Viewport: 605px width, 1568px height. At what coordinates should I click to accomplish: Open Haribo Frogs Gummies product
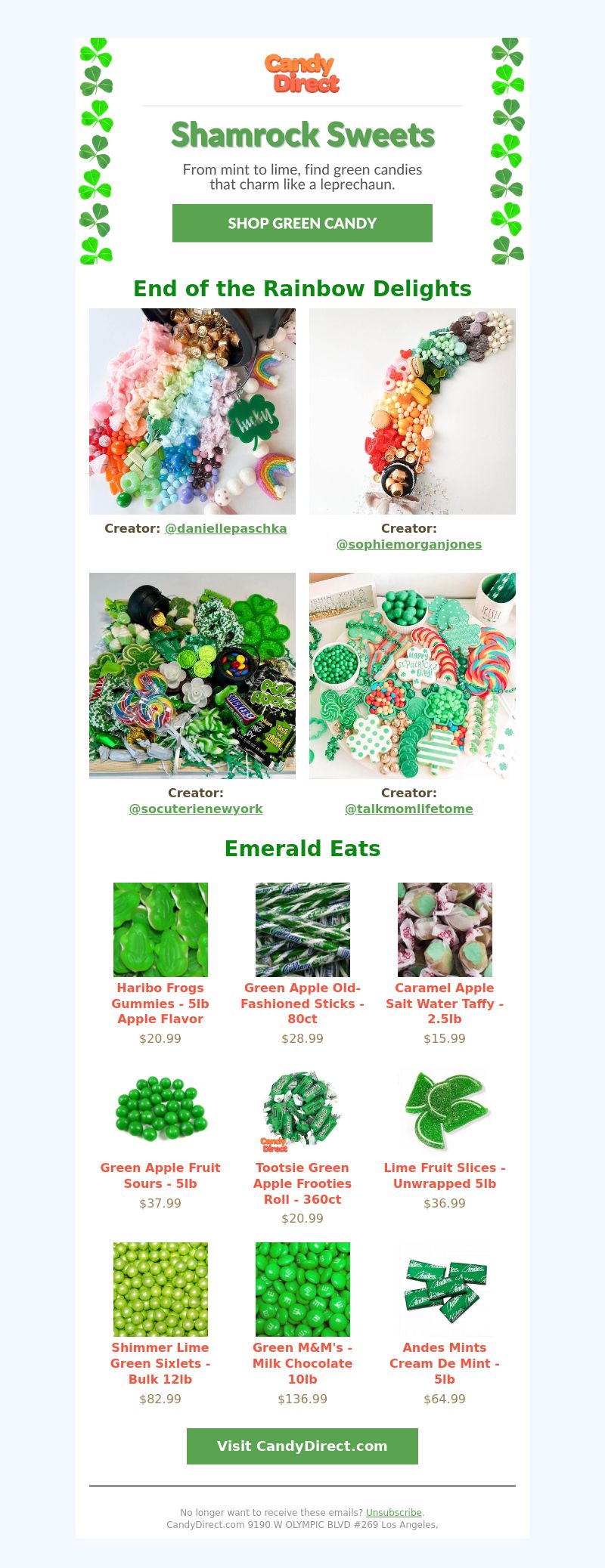[160, 1003]
